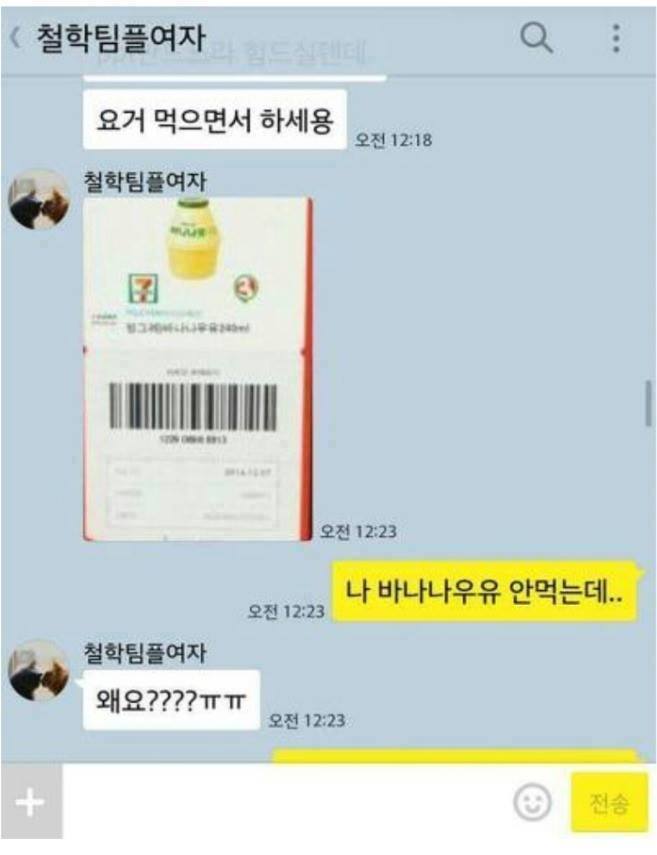
Task: Send the message with 전송
Action: (x=609, y=803)
